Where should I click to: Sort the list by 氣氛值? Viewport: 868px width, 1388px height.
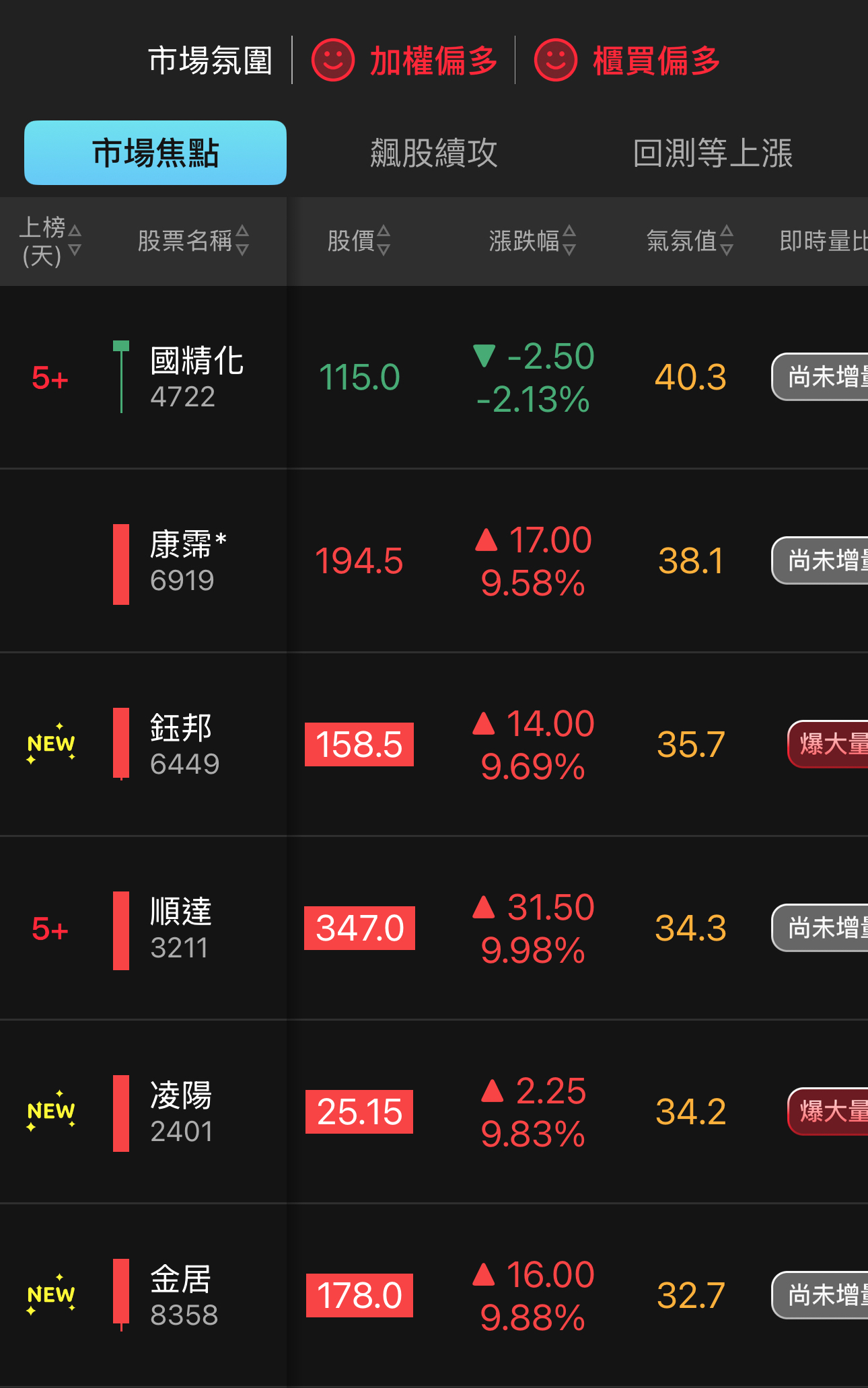[689, 241]
